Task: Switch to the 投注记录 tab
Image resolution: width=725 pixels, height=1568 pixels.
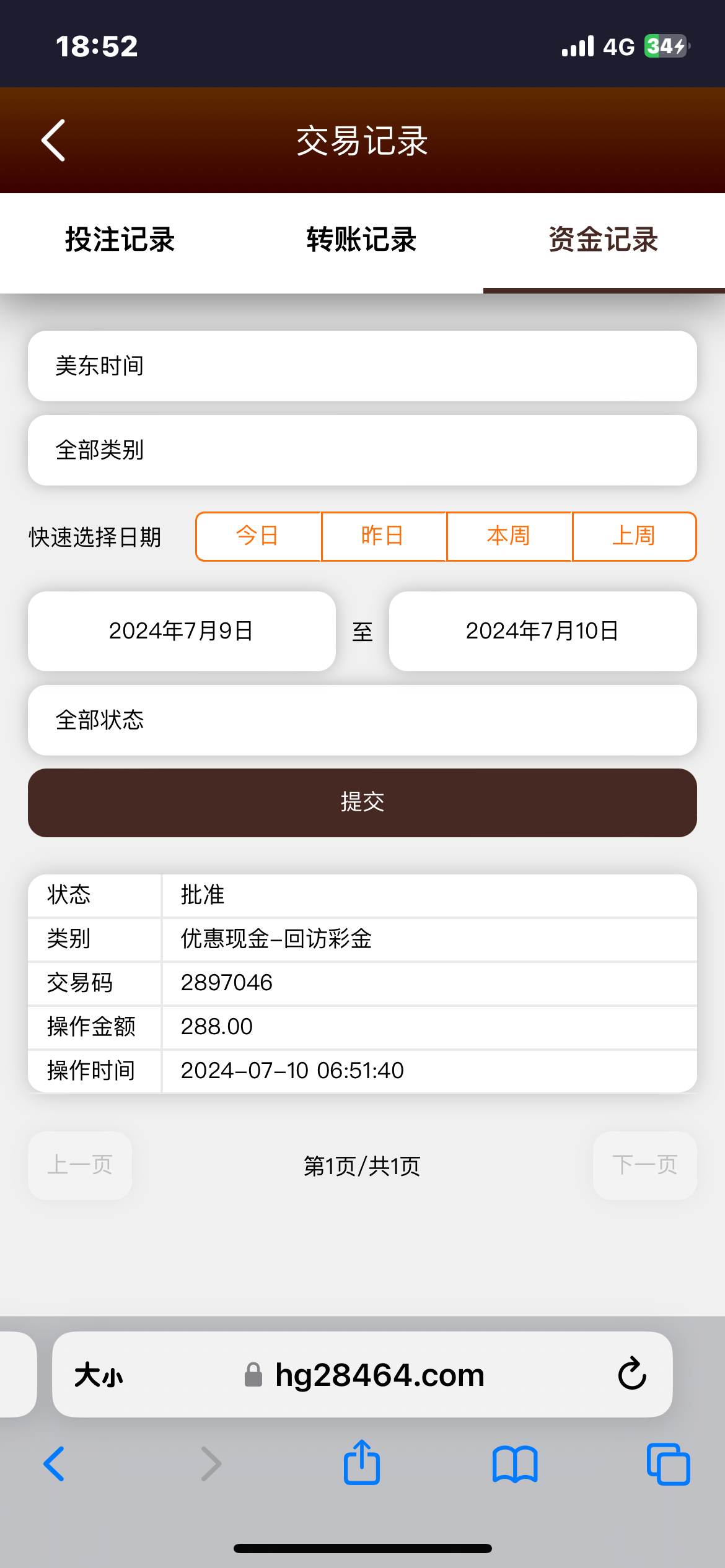Action: coord(121,240)
